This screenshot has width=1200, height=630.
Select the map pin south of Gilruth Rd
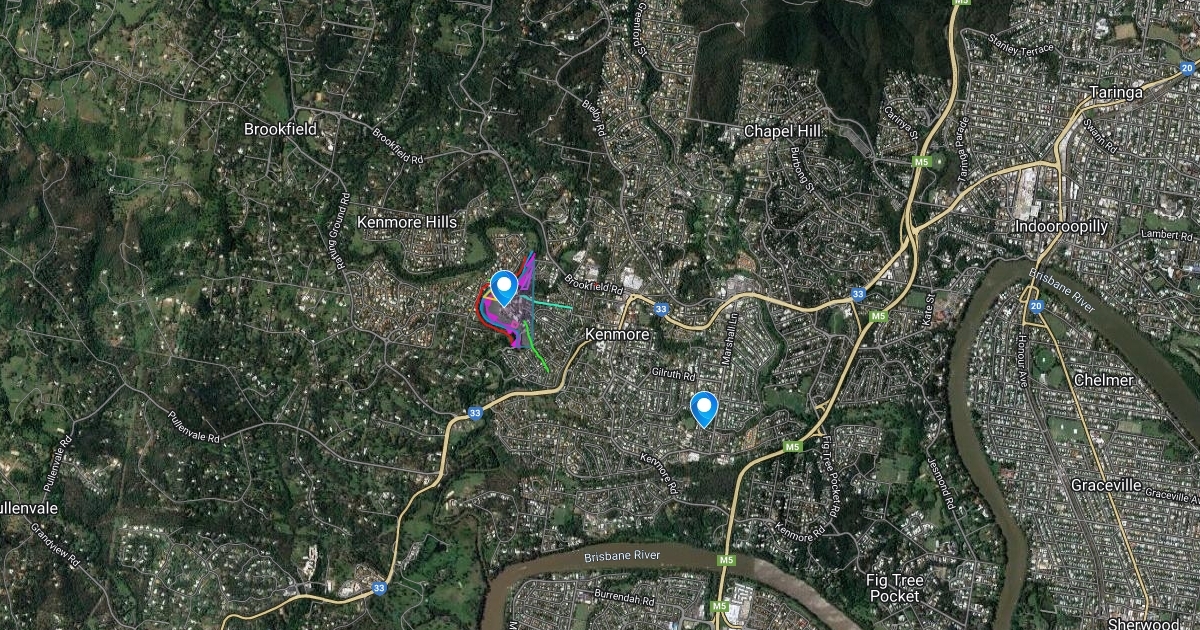pyautogui.click(x=705, y=407)
